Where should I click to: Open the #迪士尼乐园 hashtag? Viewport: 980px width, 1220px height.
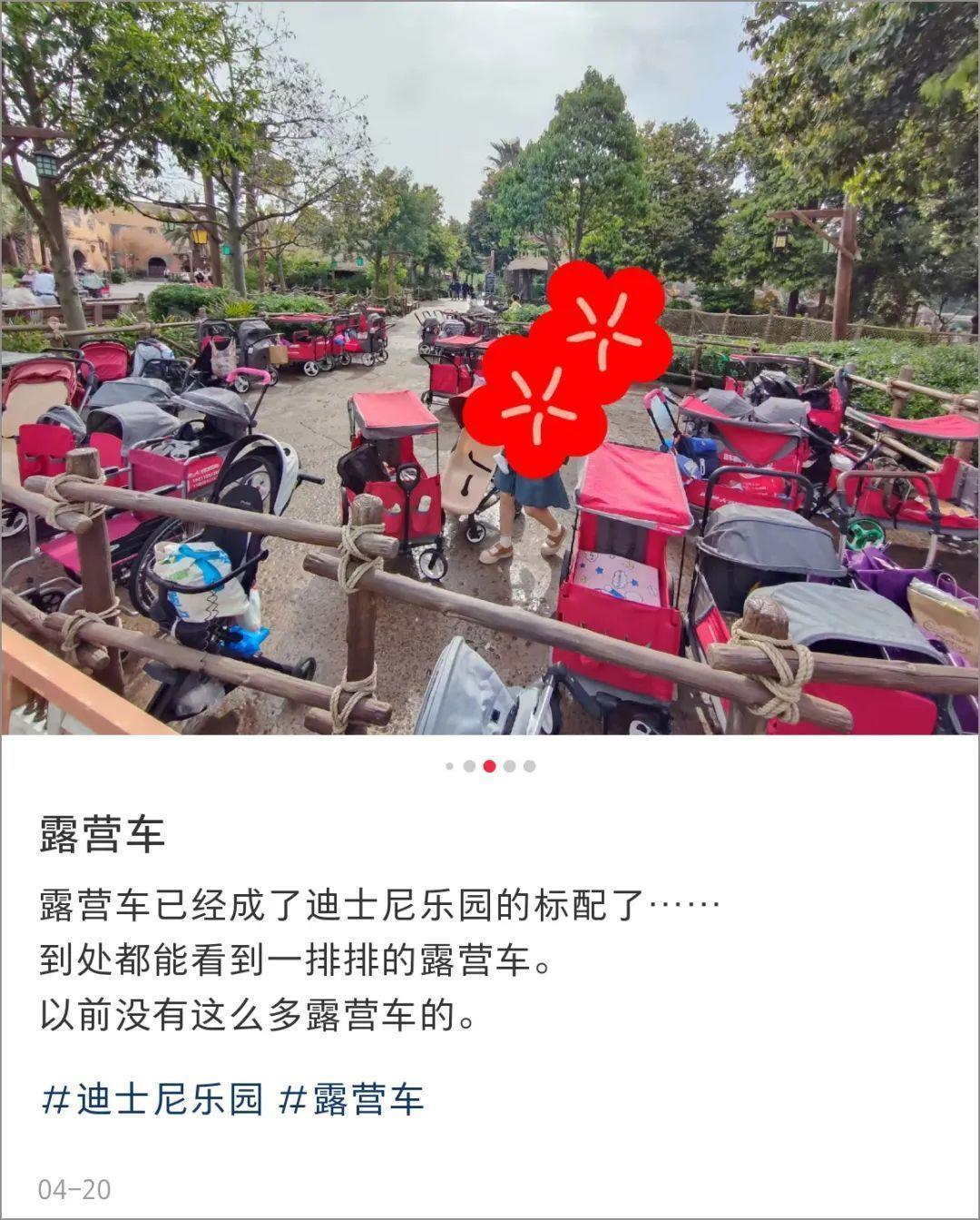tap(152, 1099)
